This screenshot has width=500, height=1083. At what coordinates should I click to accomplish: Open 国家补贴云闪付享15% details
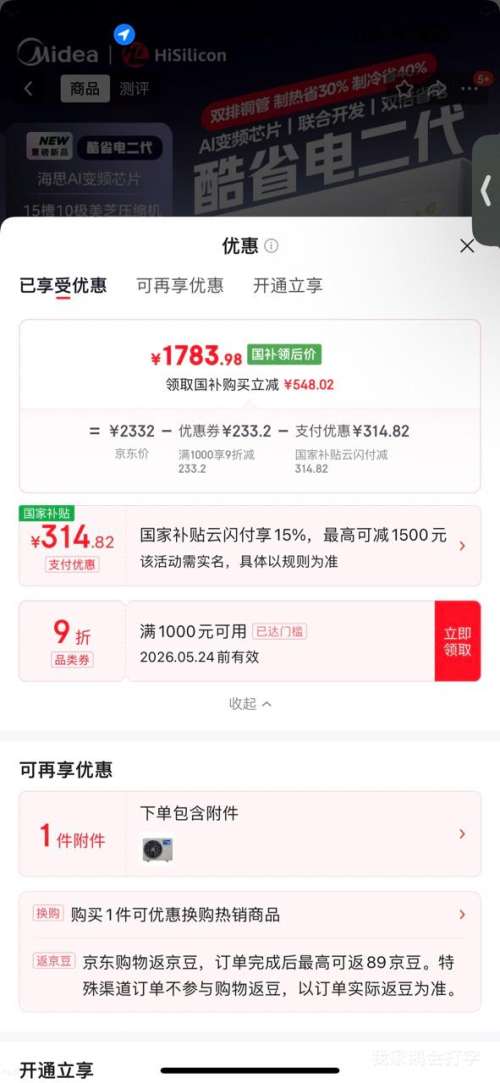pos(250,546)
